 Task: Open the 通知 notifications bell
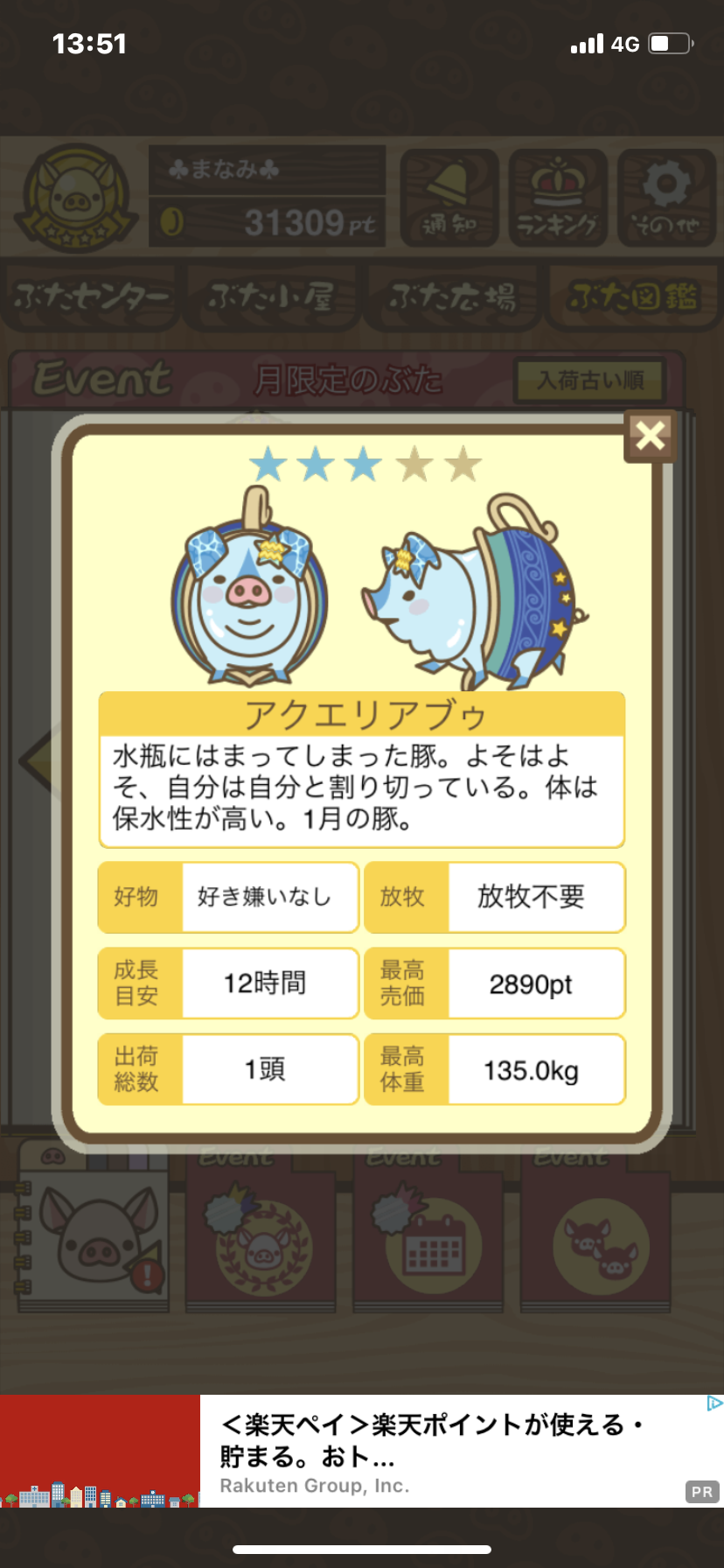click(x=449, y=198)
